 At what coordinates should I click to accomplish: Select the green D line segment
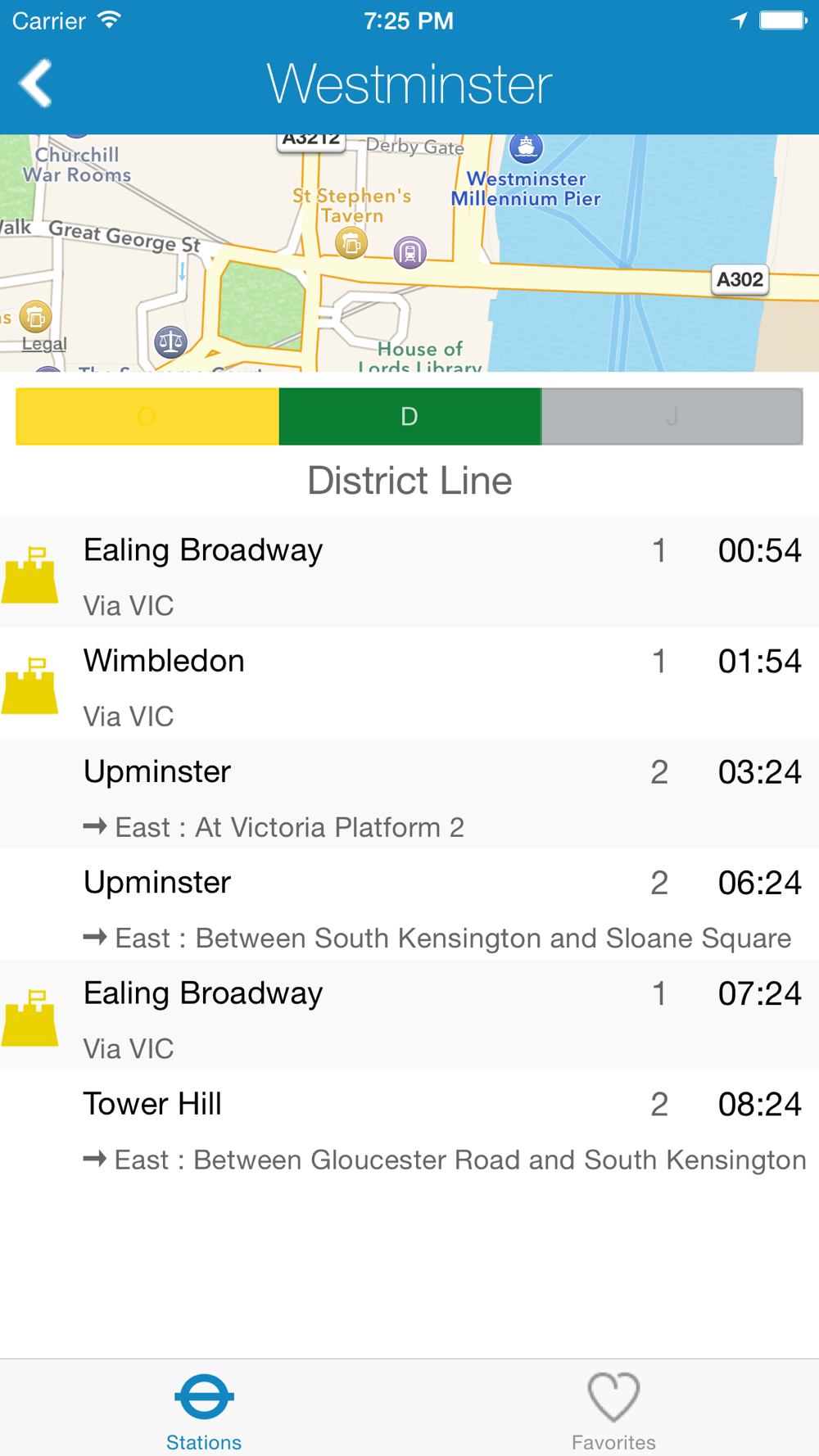click(x=409, y=417)
